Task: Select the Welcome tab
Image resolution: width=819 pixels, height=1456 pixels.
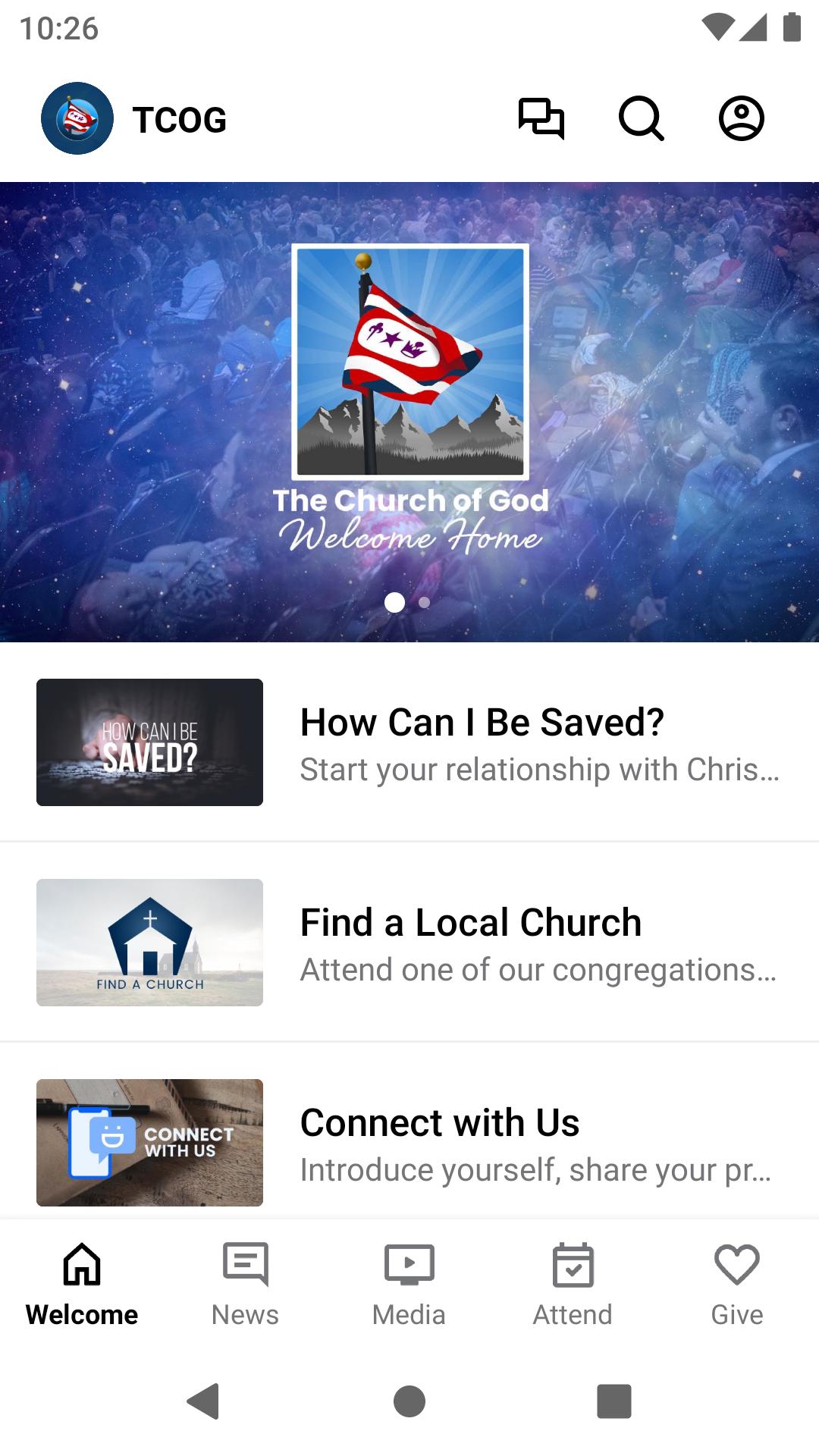Action: 82,1285
